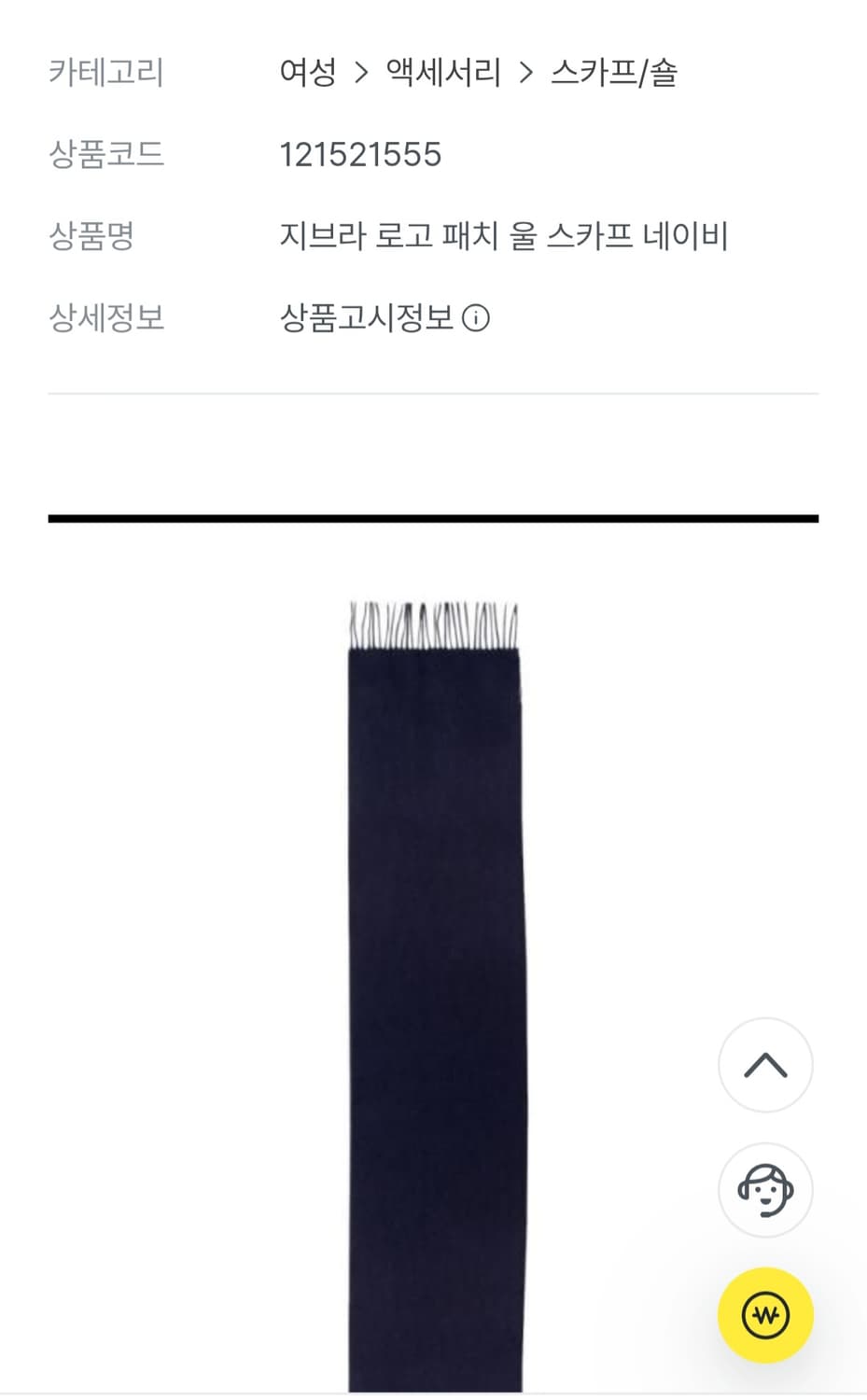
Task: Toggle the back-to-top floating control
Action: point(764,1065)
